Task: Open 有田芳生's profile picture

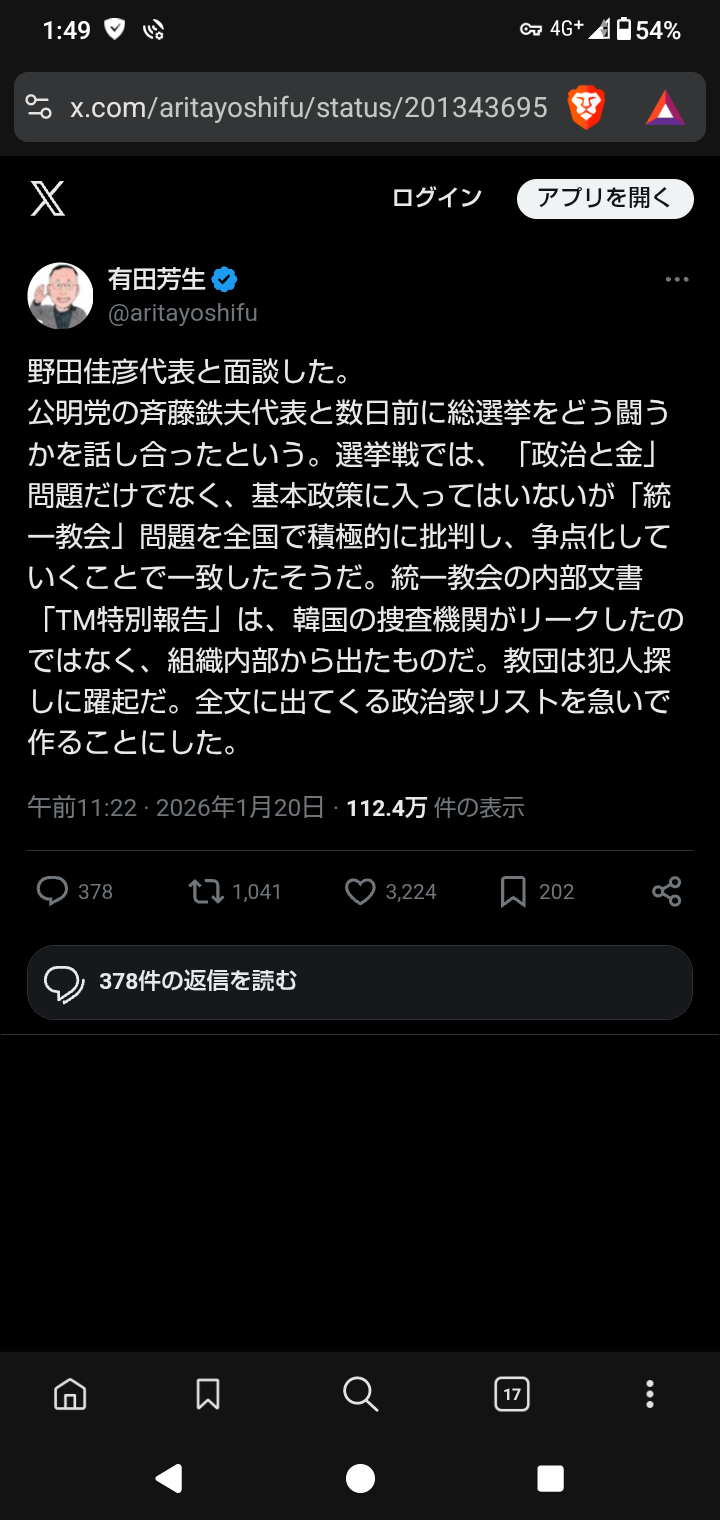Action: tap(60, 296)
